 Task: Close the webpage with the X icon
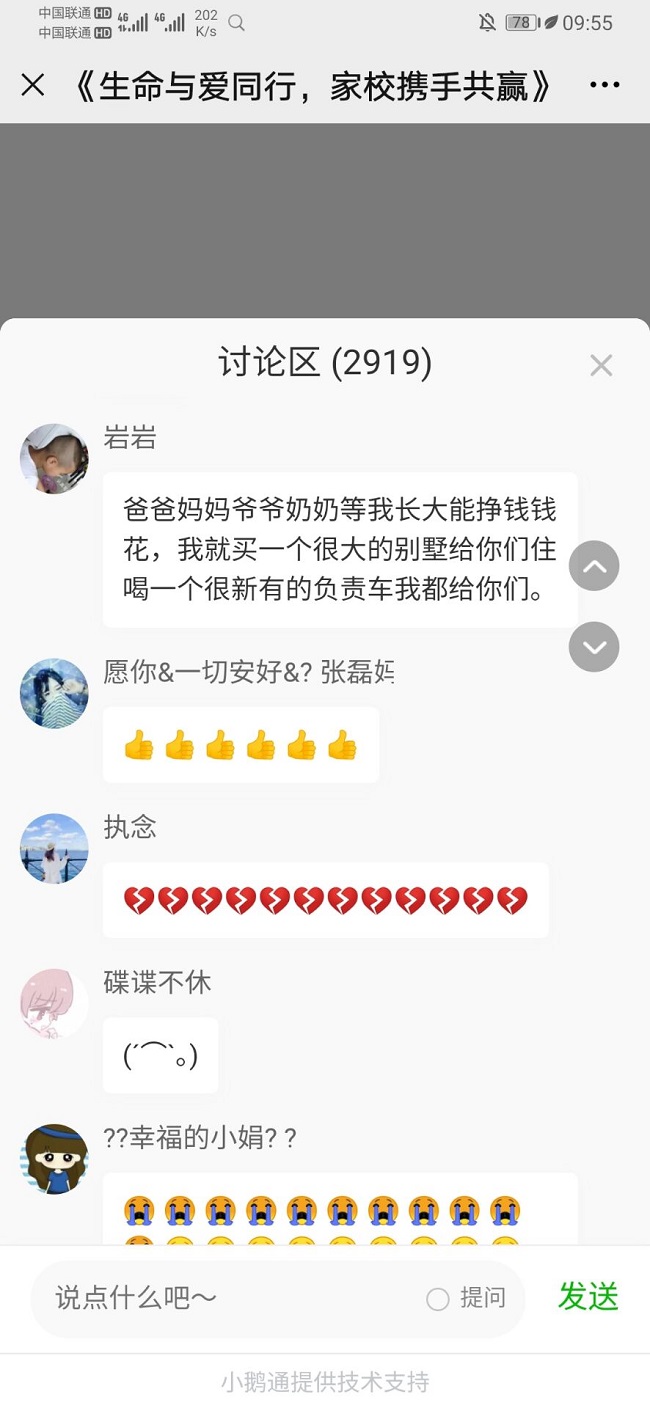click(x=33, y=86)
